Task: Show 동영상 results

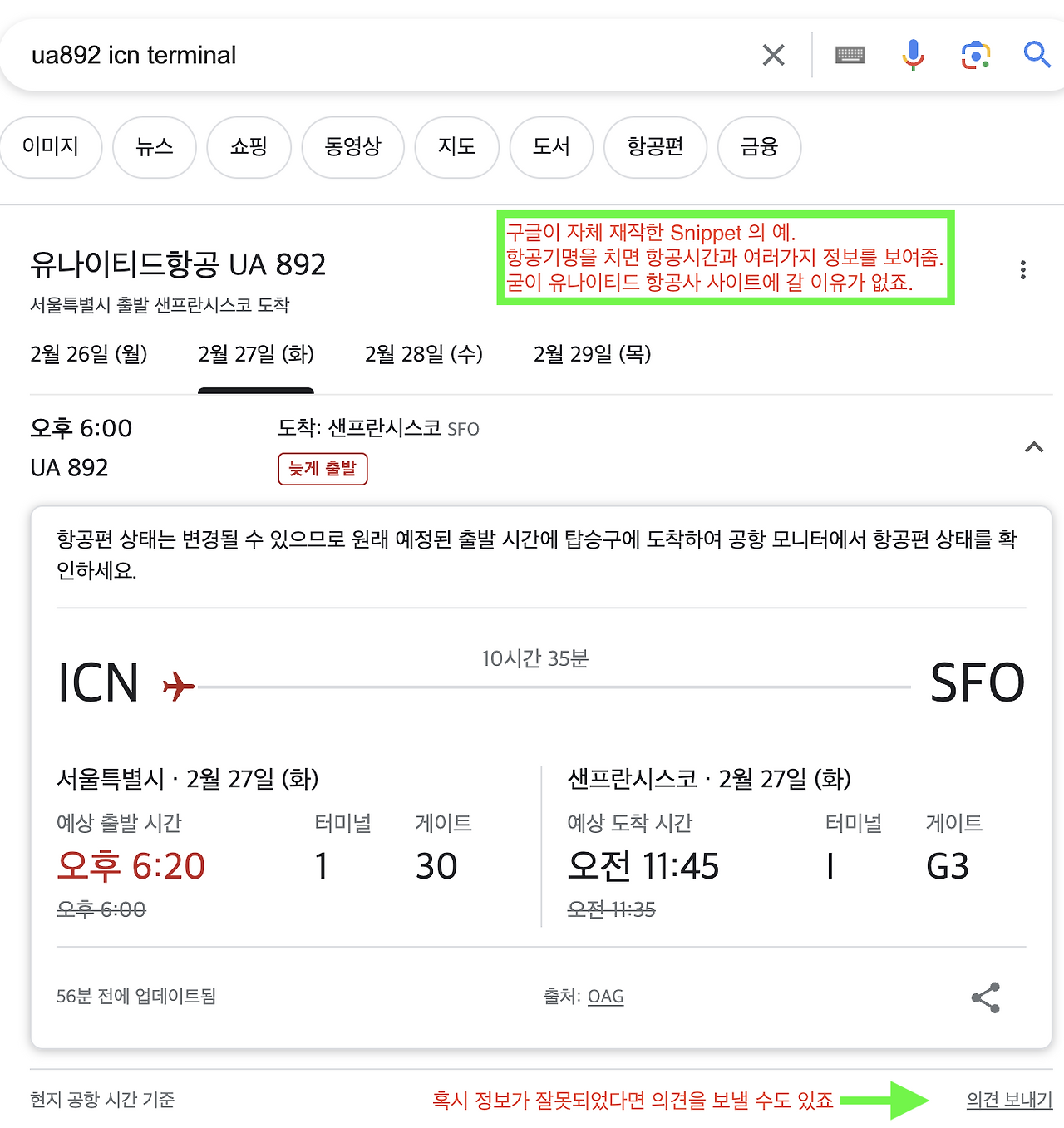Action: tap(352, 147)
